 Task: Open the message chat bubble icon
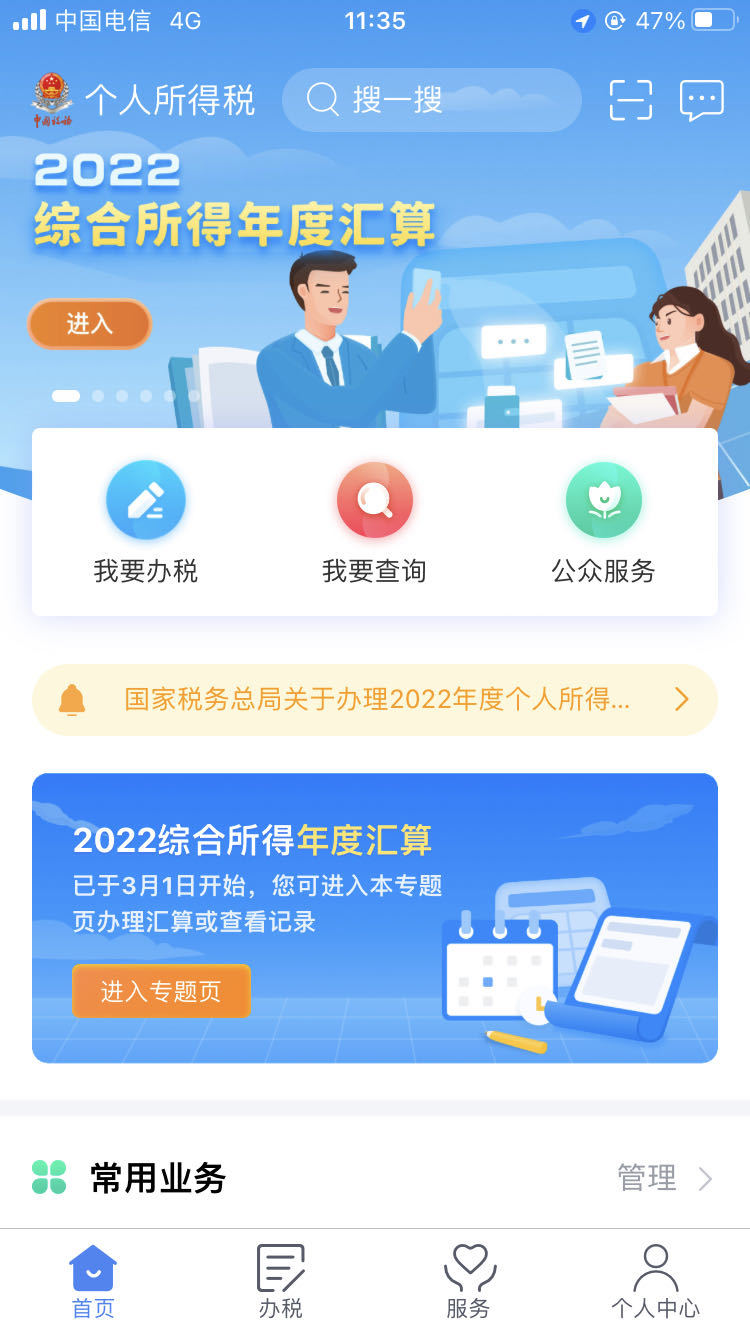[x=701, y=100]
